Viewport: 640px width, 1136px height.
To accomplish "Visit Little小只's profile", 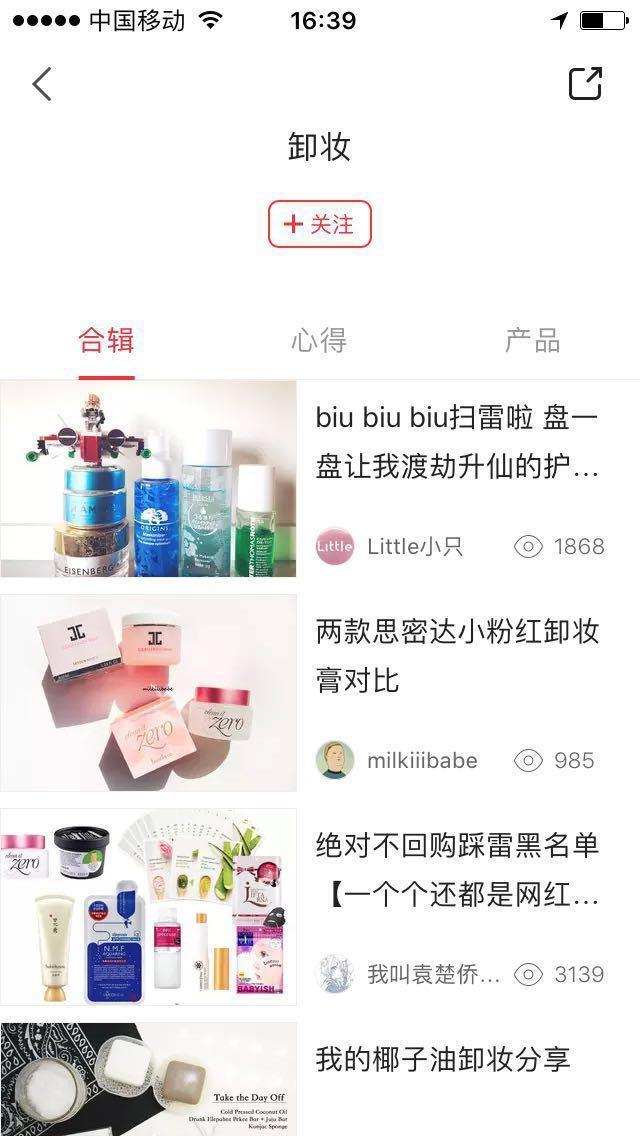I will (390, 547).
